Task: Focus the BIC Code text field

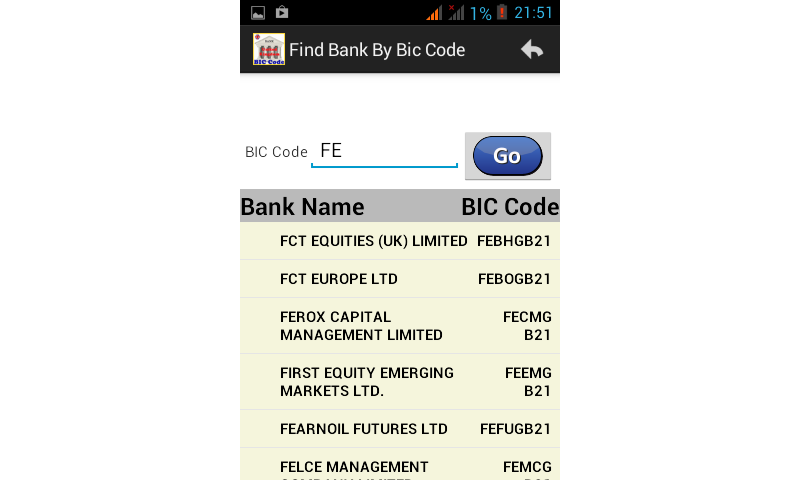Action: pyautogui.click(x=384, y=152)
